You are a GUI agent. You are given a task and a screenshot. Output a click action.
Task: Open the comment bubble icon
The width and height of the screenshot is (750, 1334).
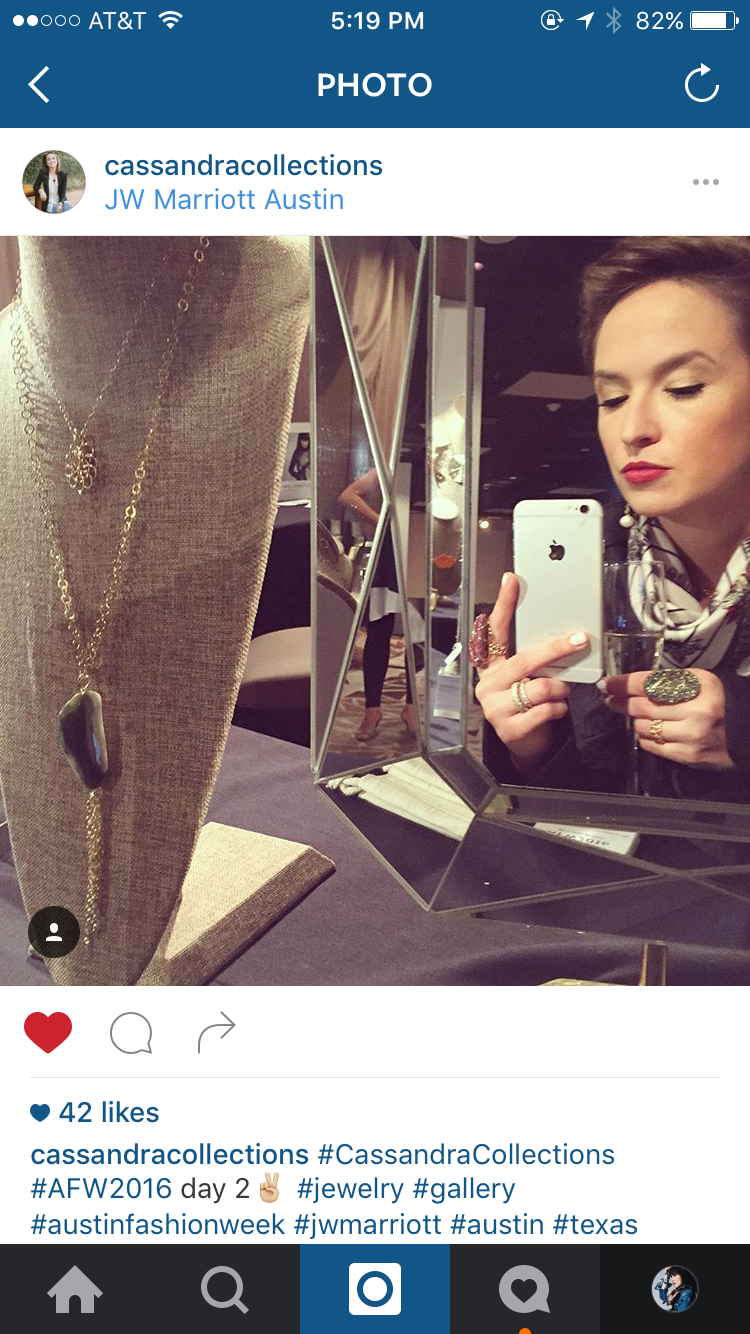click(131, 1033)
